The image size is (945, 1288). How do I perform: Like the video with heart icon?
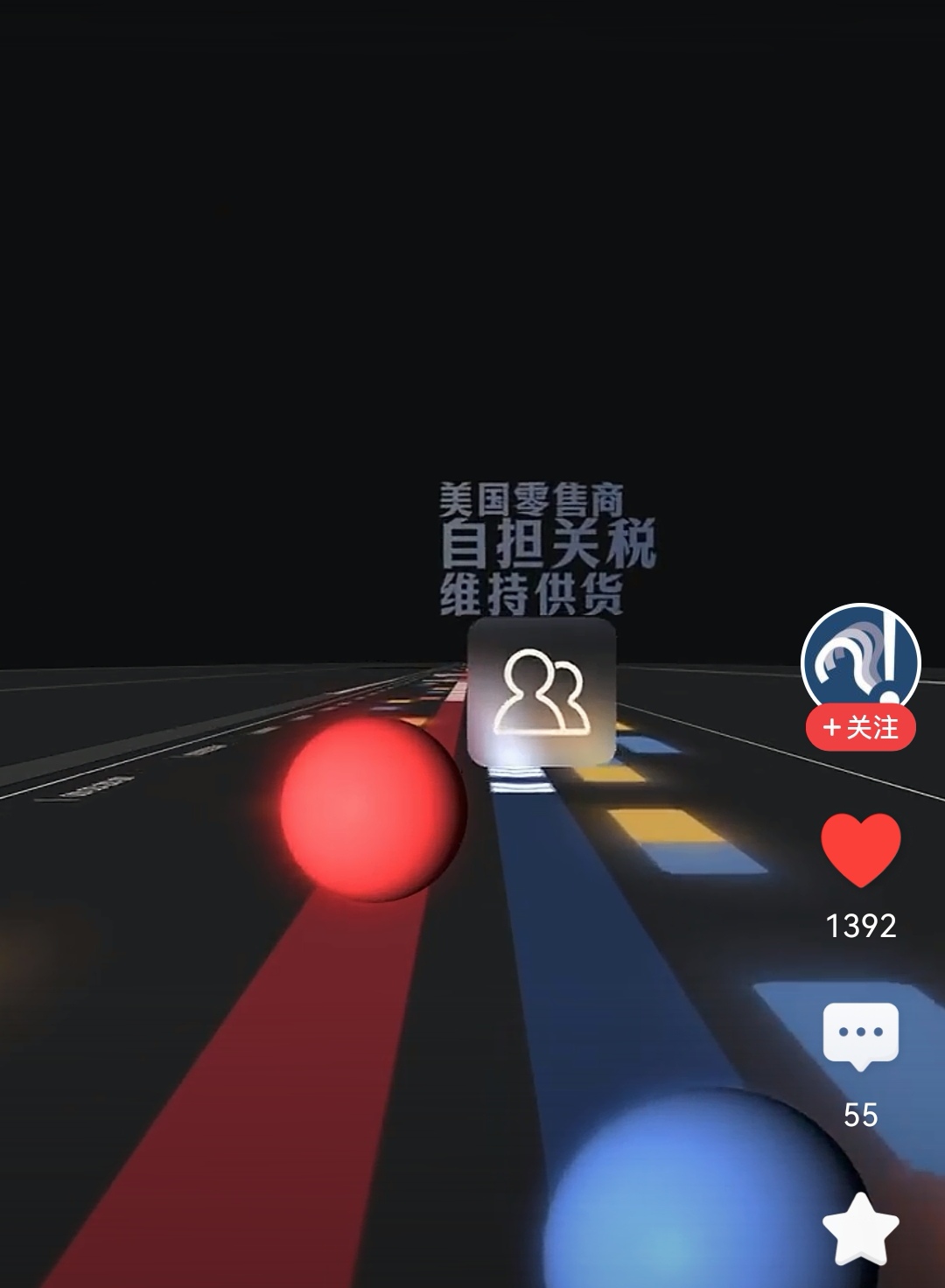[860, 850]
